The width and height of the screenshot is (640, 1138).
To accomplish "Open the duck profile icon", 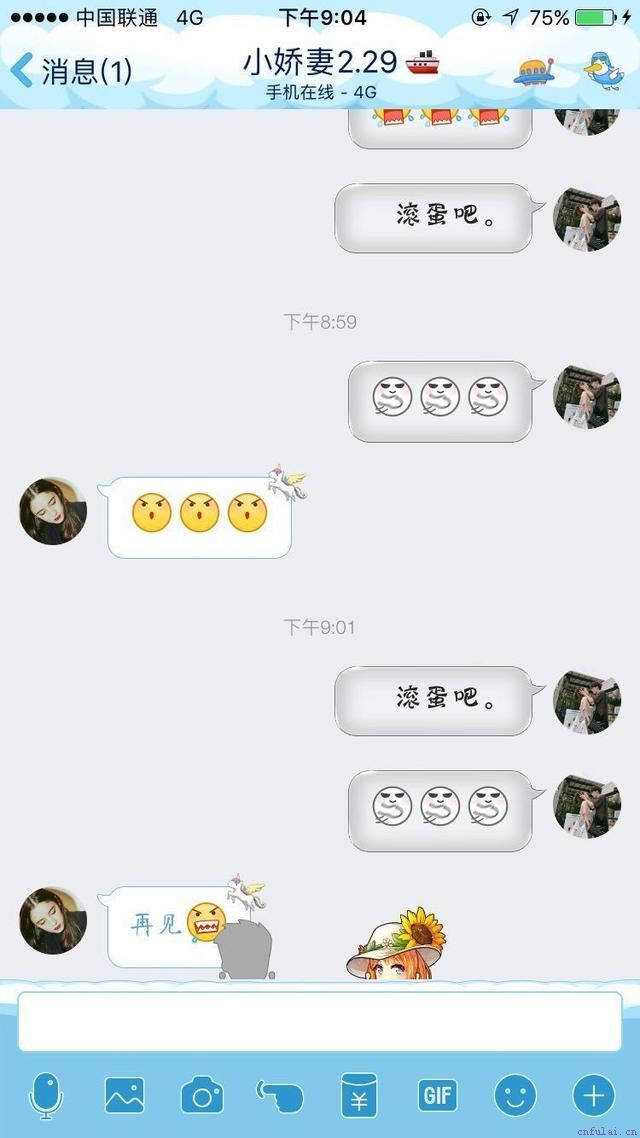I will click(x=604, y=70).
